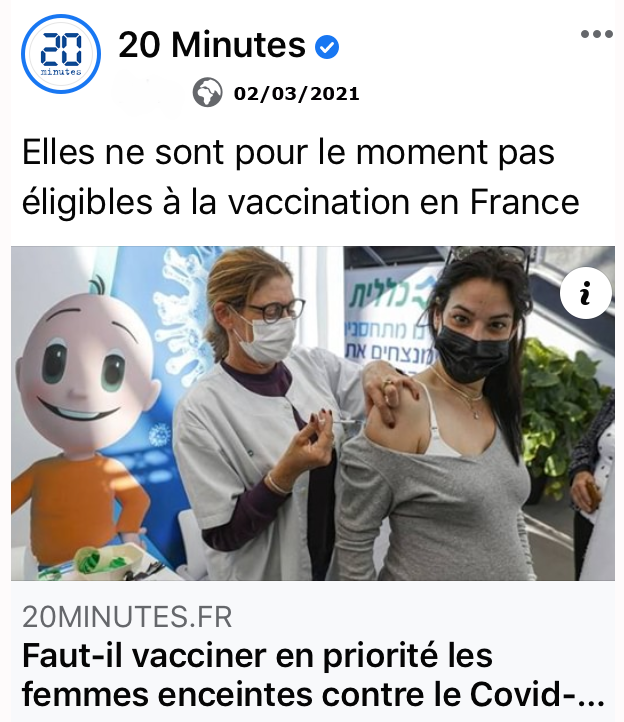Open the post's three-dot options menu

pyautogui.click(x=596, y=34)
